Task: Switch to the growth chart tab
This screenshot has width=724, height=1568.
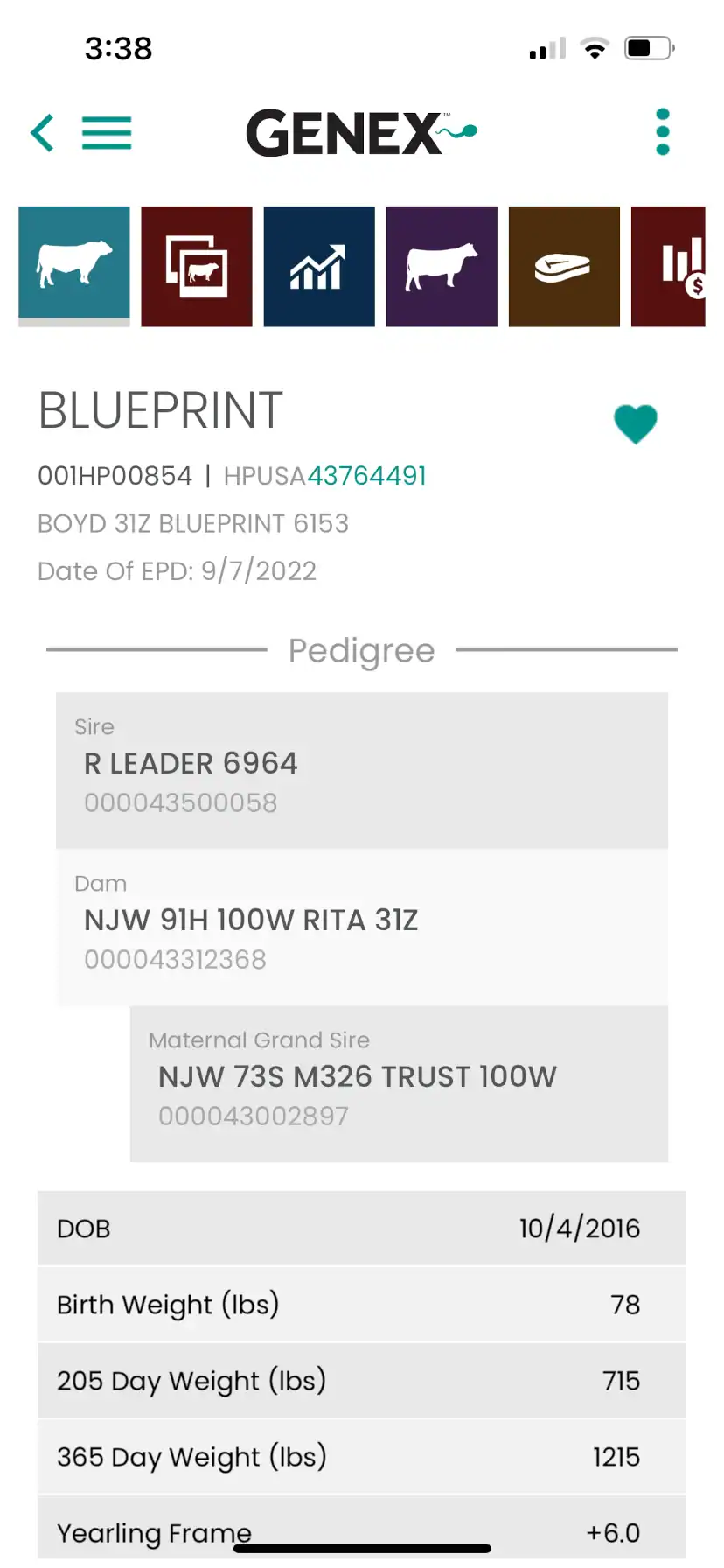Action: [319, 266]
